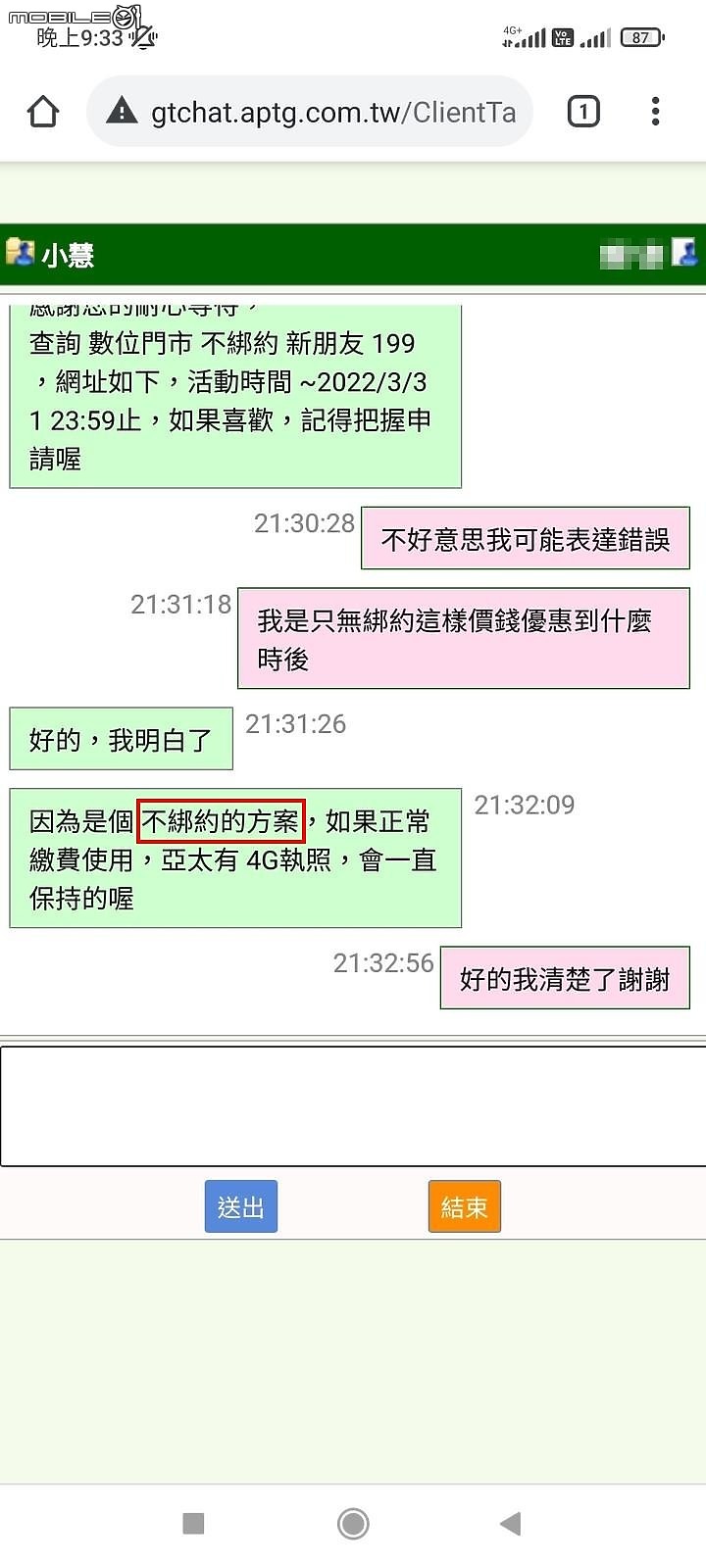End the chat with 結束 button
This screenshot has width=706, height=1568.
click(x=464, y=1206)
